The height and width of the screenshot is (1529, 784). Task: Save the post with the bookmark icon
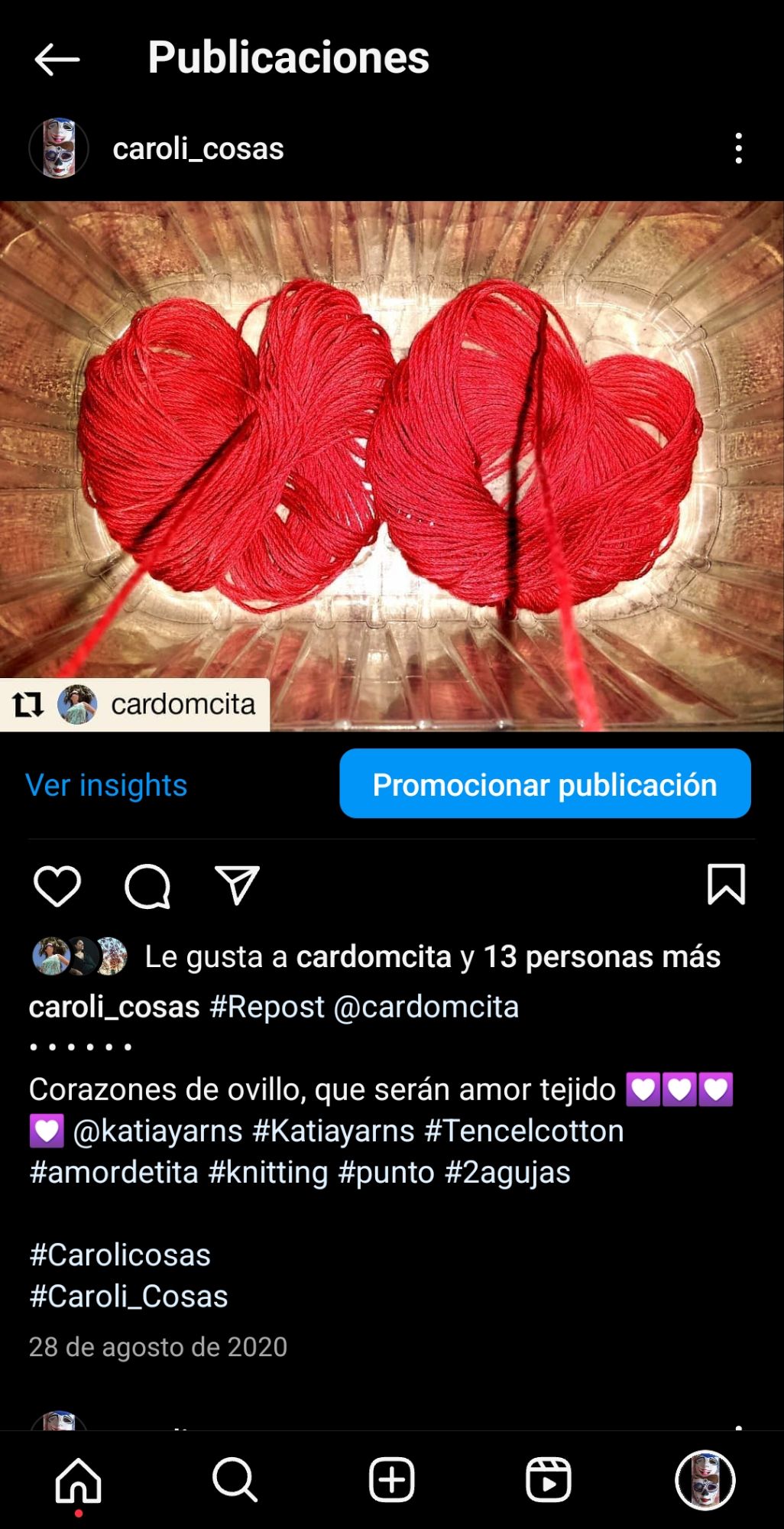tap(726, 885)
